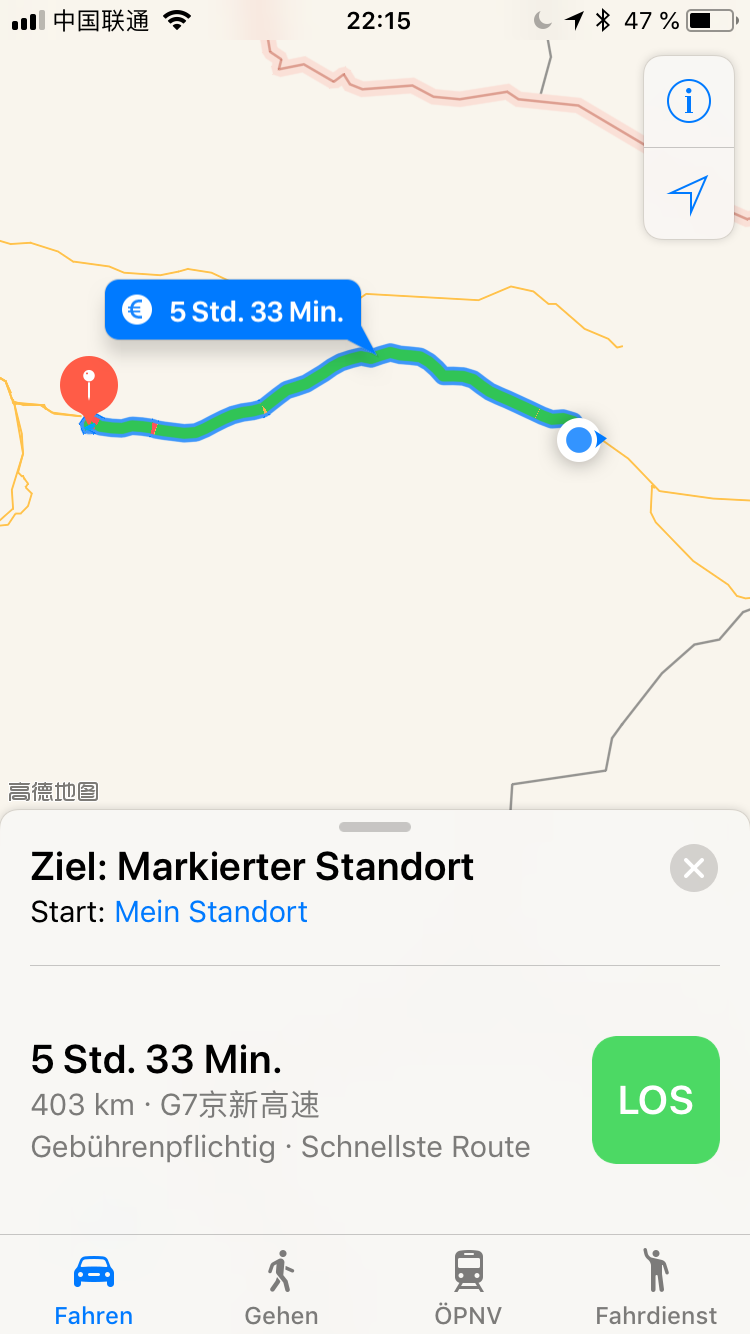
Task: Close the route planning card
Action: [694, 868]
